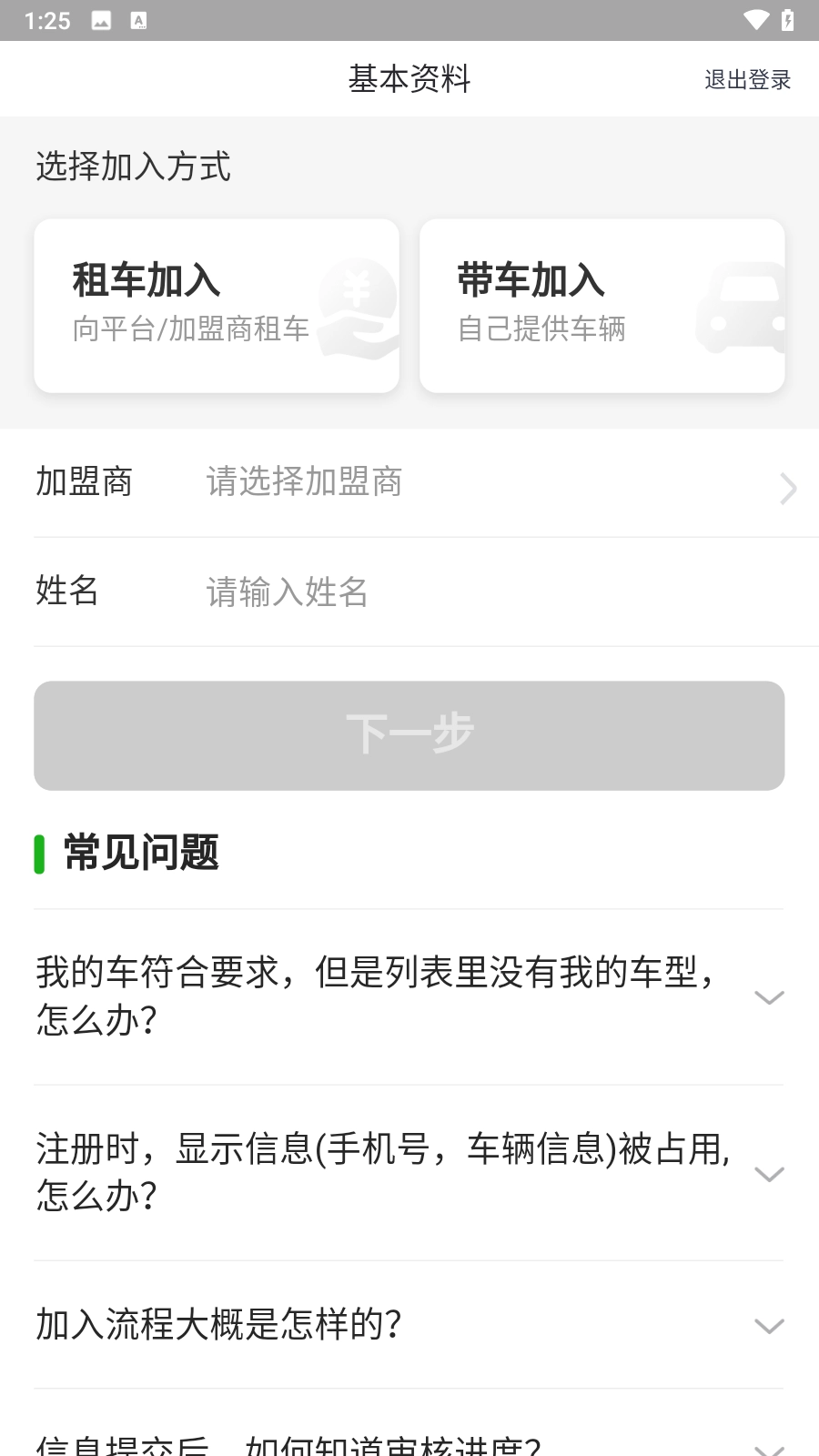Click the 请输入姓名 name input field
The image size is (819, 1456).
364,592
